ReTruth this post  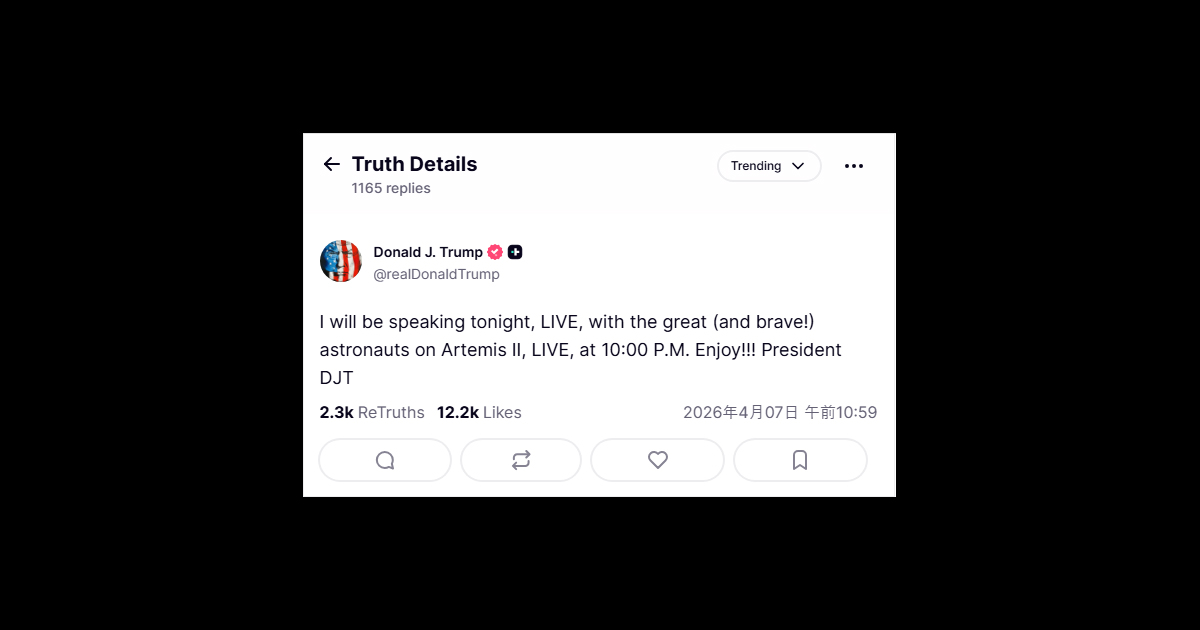521,460
